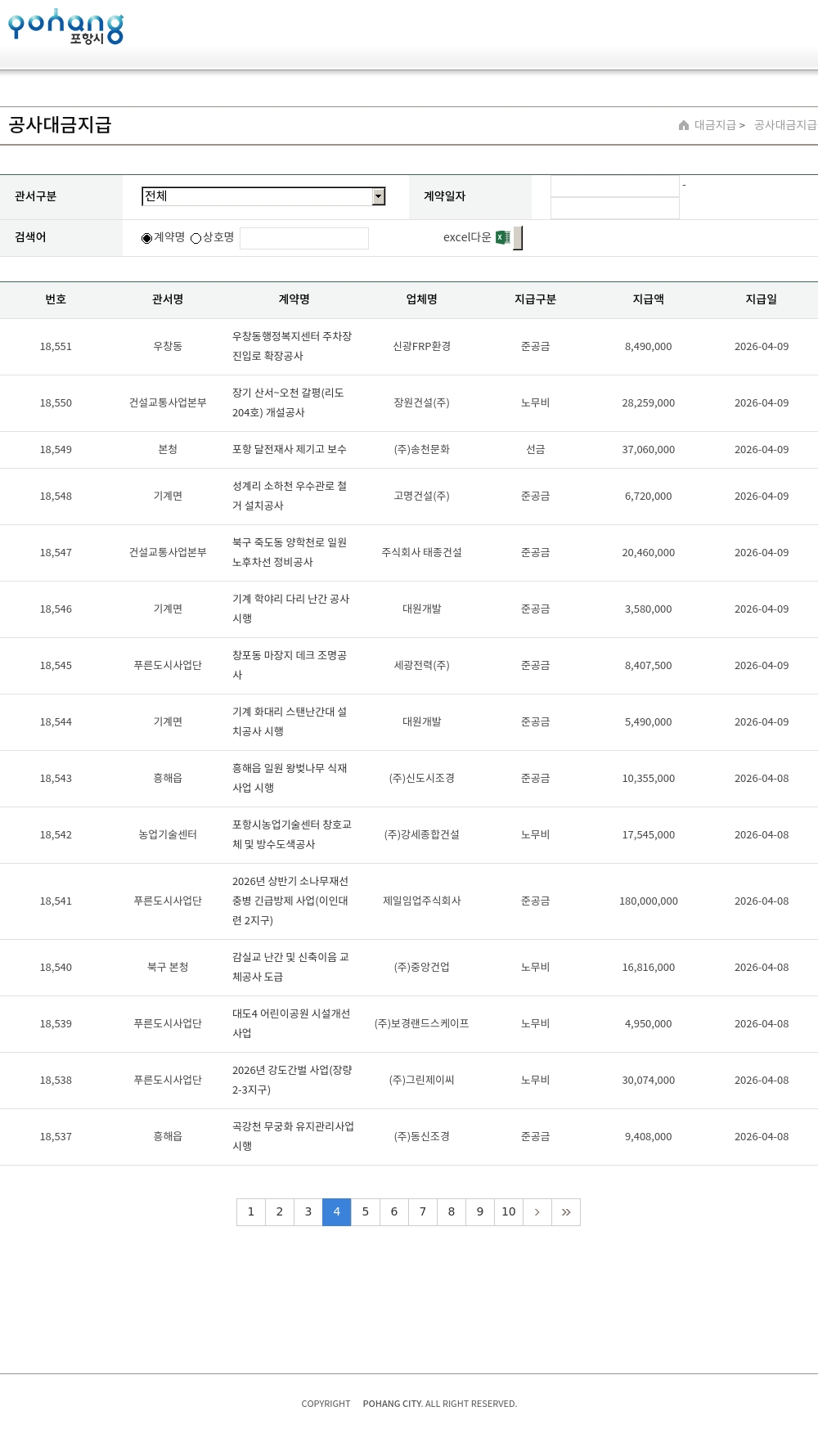Expand the 관서구분 dropdown showing 전체

click(x=263, y=196)
